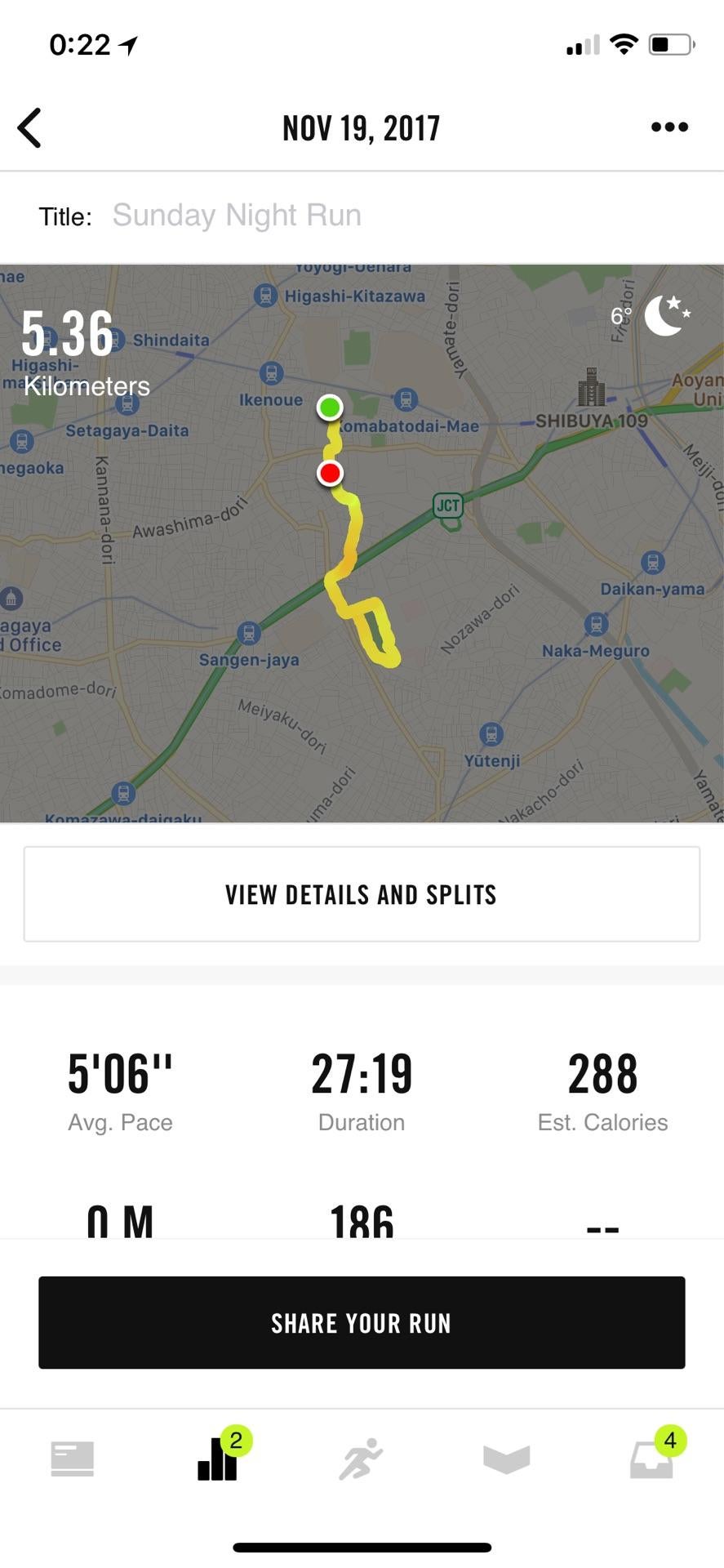Share your run

362,1322
